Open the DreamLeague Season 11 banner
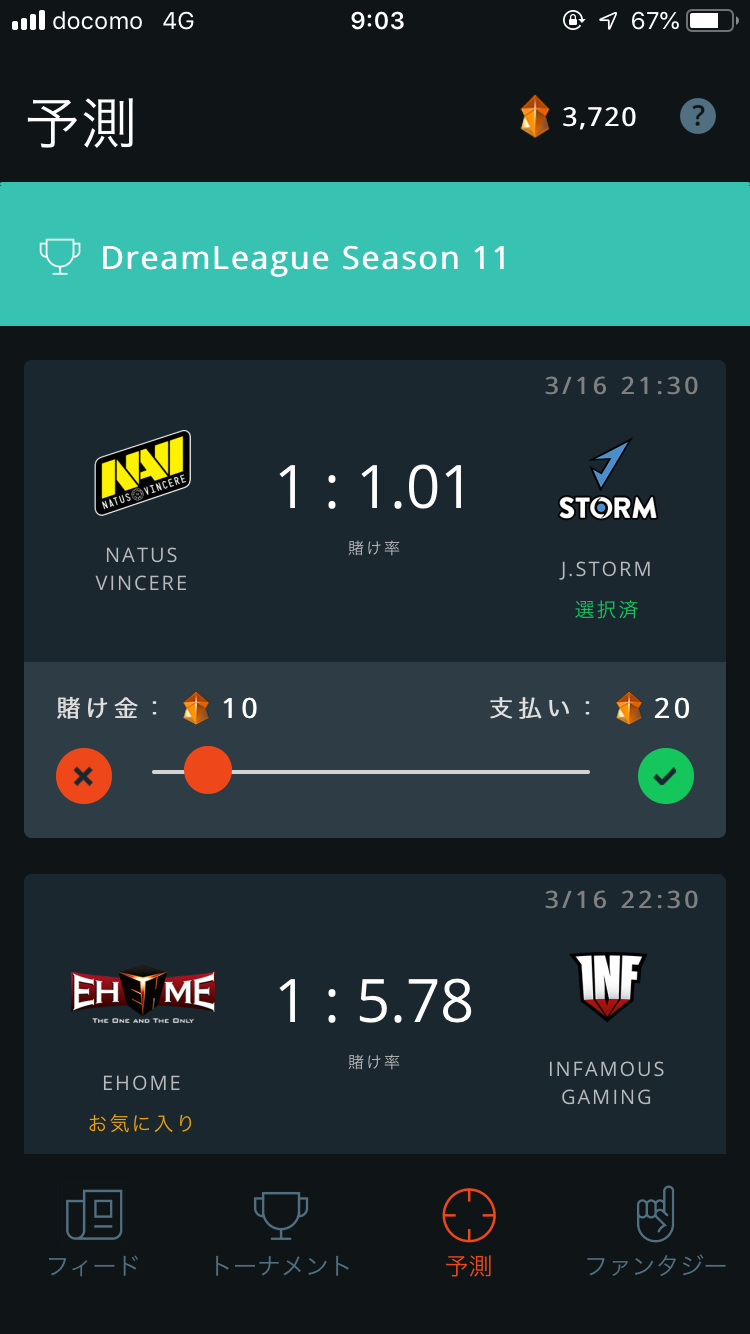The image size is (750, 1334). click(375, 257)
